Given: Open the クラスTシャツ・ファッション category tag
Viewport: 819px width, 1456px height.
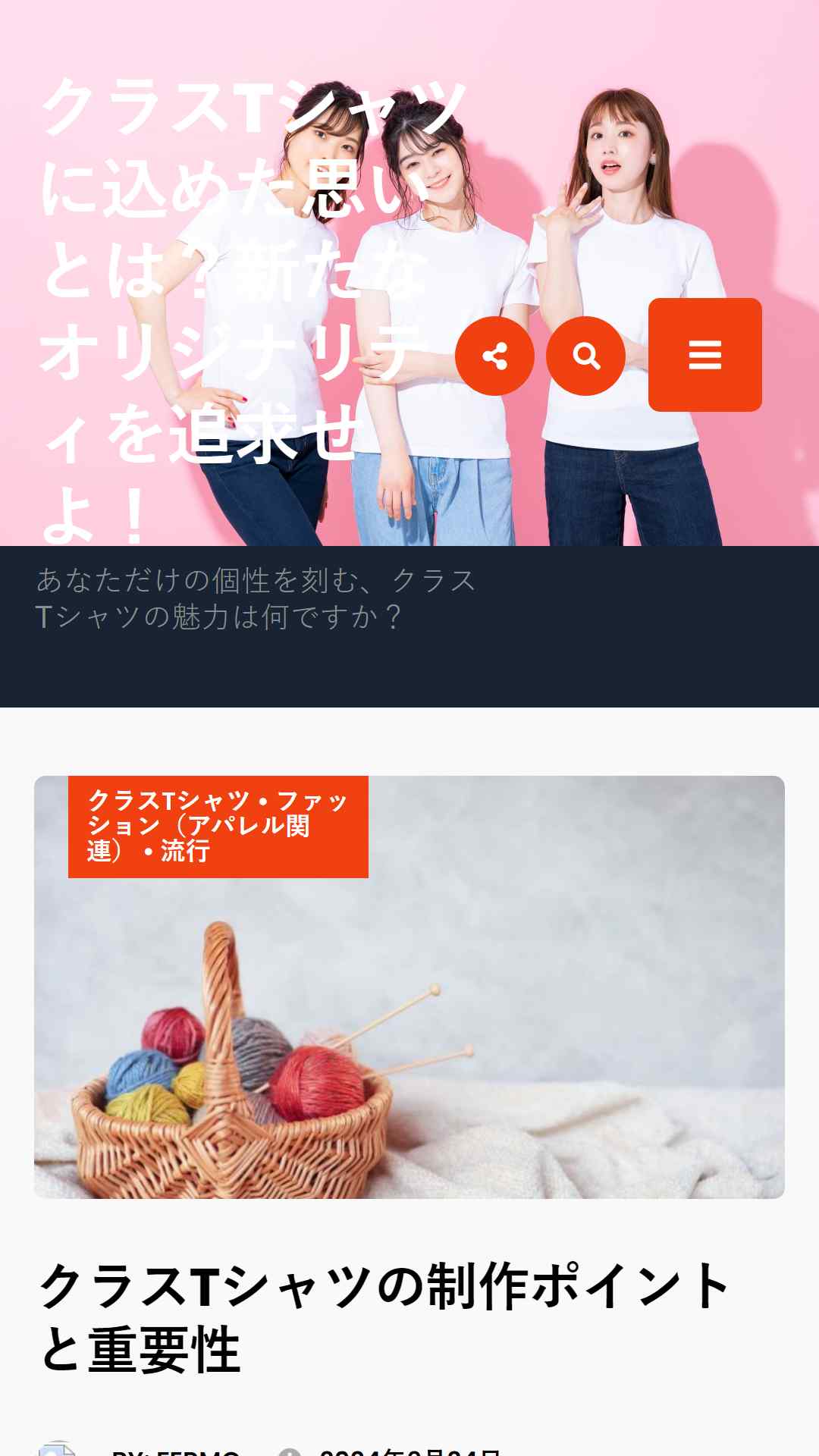Looking at the screenshot, I should (218, 827).
